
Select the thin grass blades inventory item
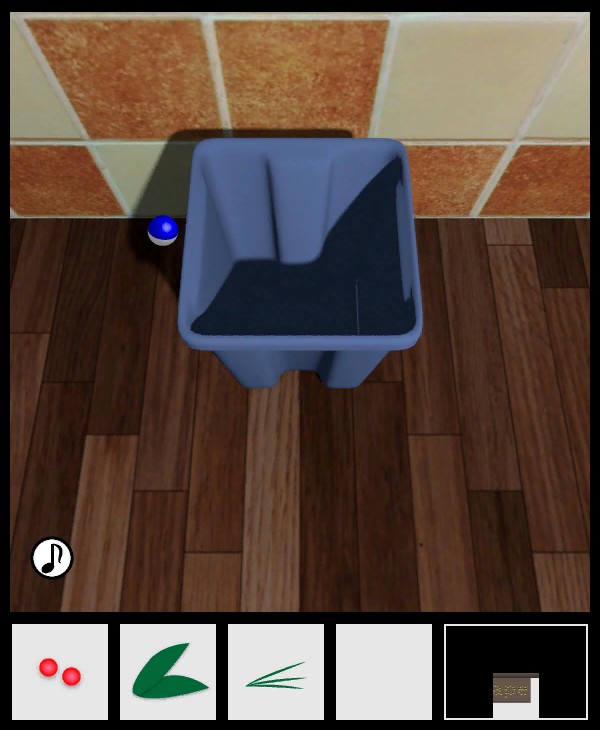click(276, 672)
